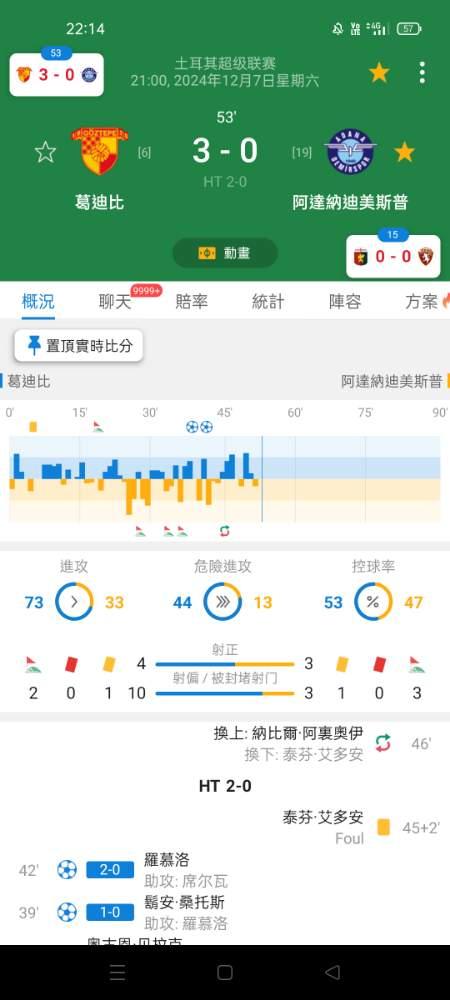Switch to the 陣容 tab
450x1000 pixels.
tap(345, 302)
